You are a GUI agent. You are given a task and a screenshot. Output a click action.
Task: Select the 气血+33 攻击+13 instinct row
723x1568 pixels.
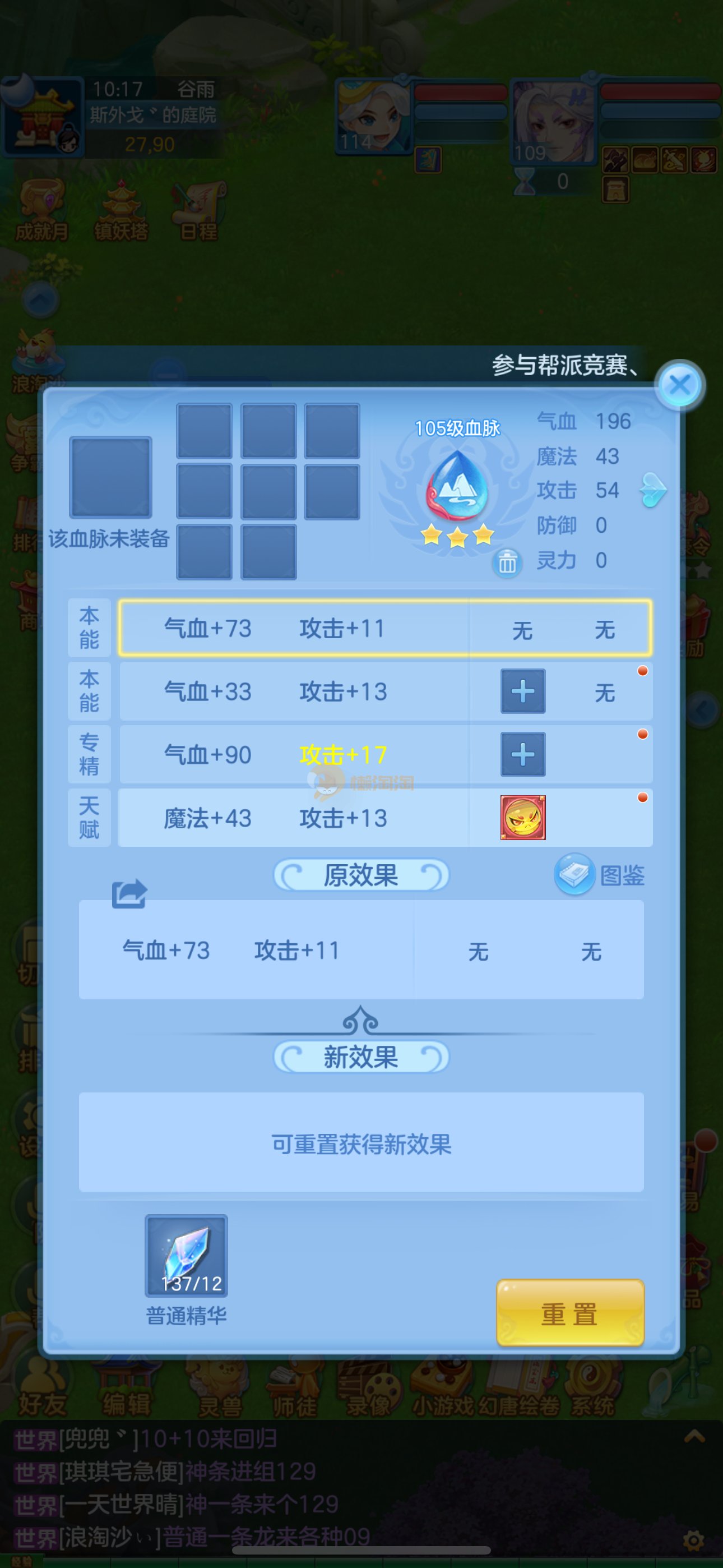click(292, 691)
